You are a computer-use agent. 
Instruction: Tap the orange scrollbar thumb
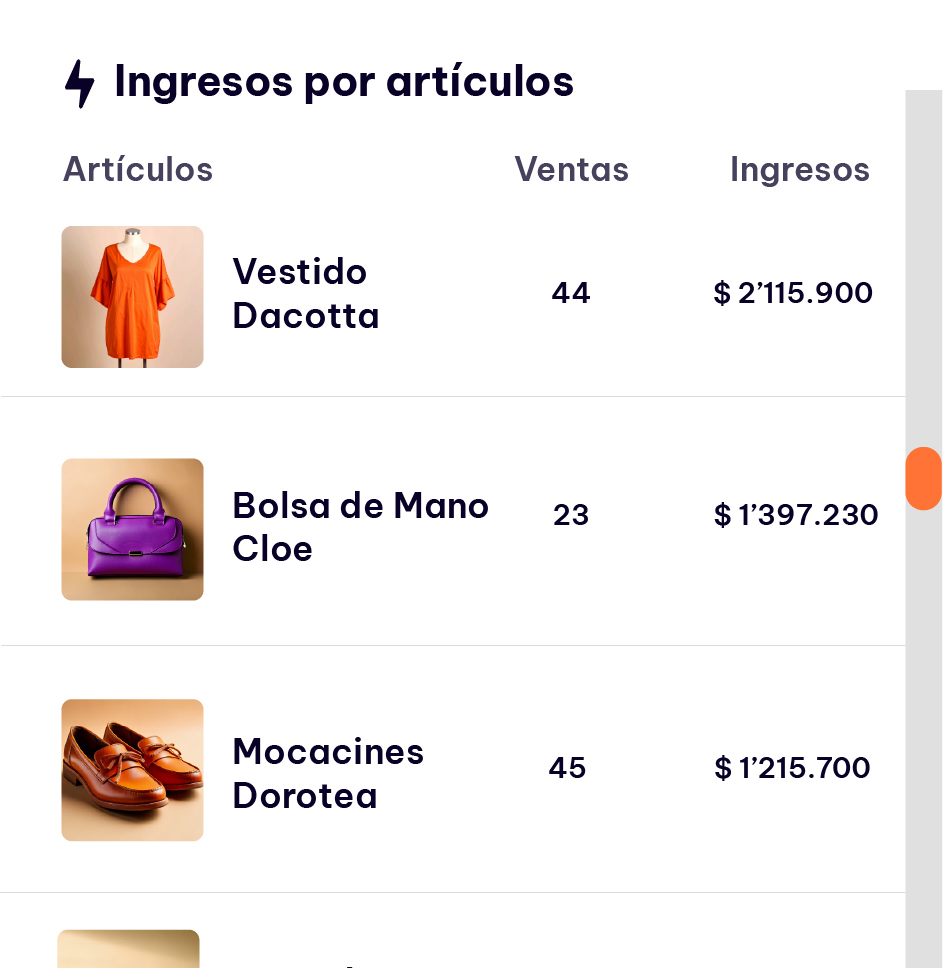pyautogui.click(x=923, y=479)
